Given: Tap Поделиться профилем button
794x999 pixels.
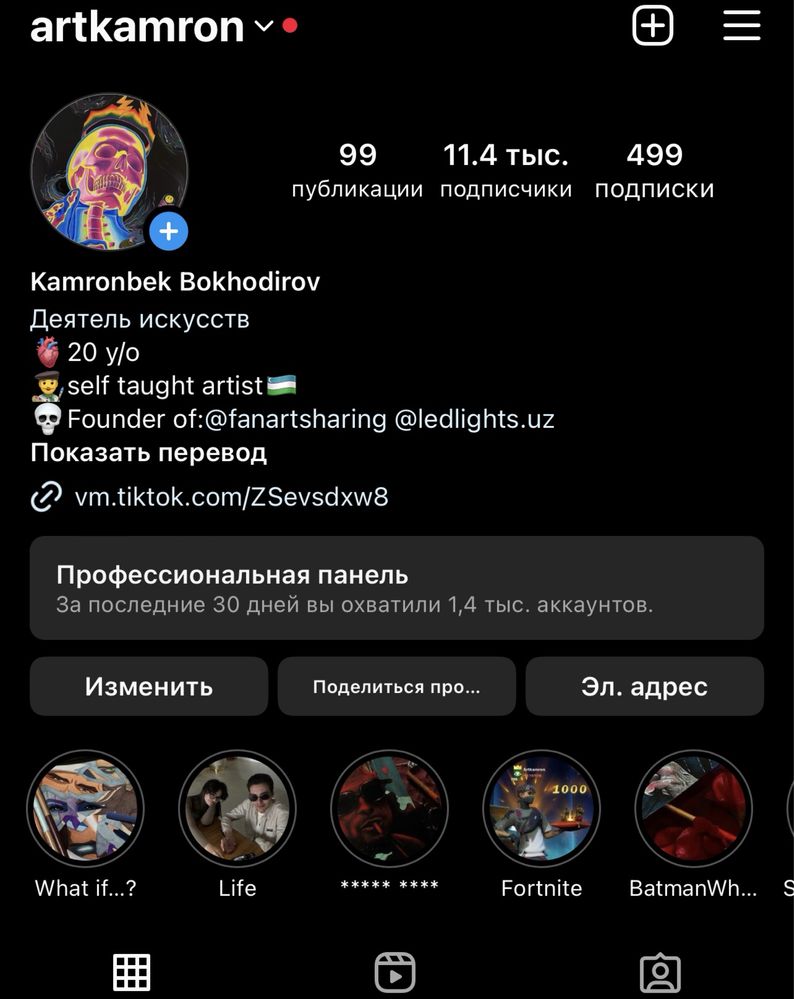Looking at the screenshot, I should [396, 687].
